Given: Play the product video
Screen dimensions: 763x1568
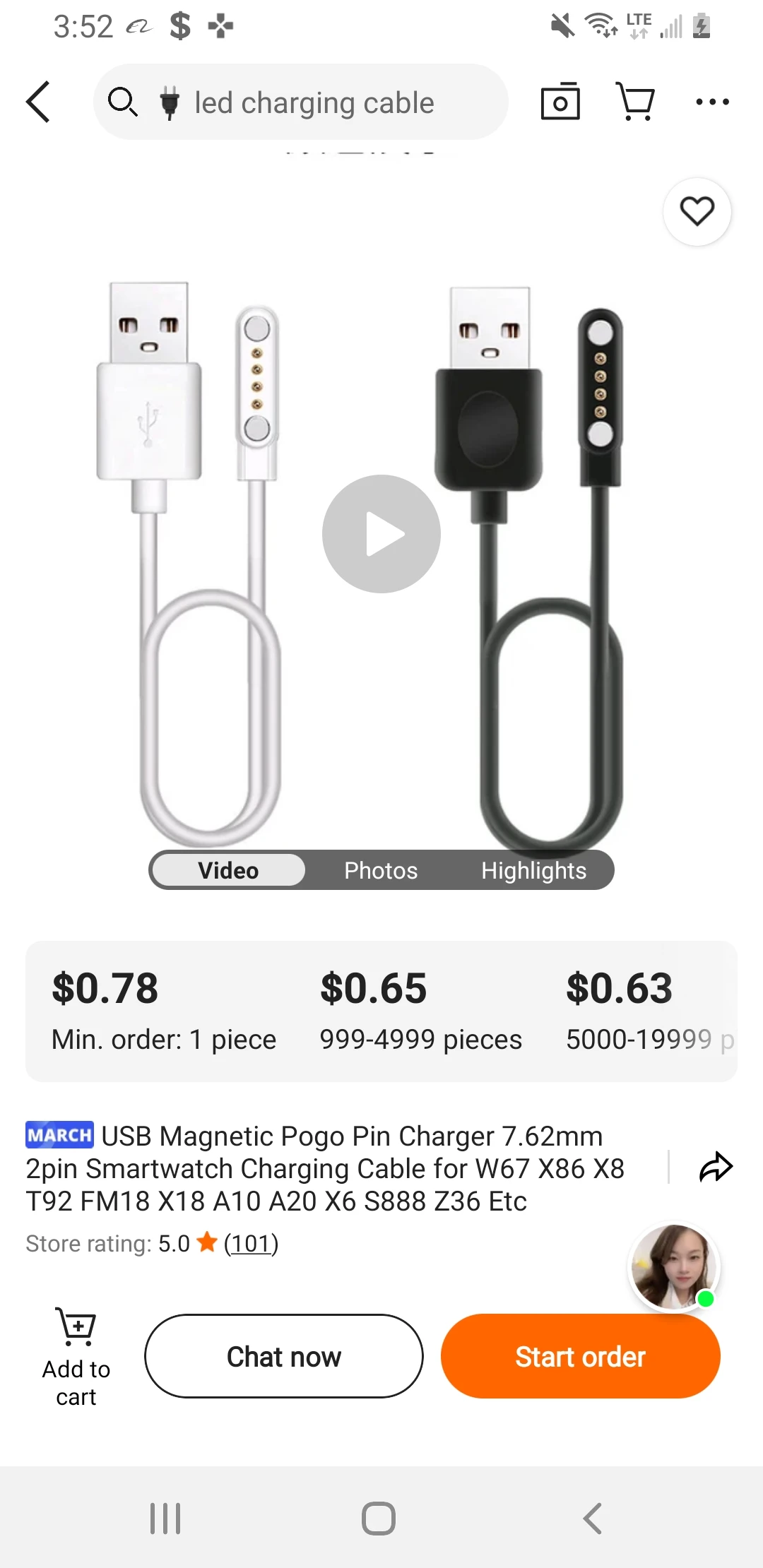Looking at the screenshot, I should (x=381, y=534).
